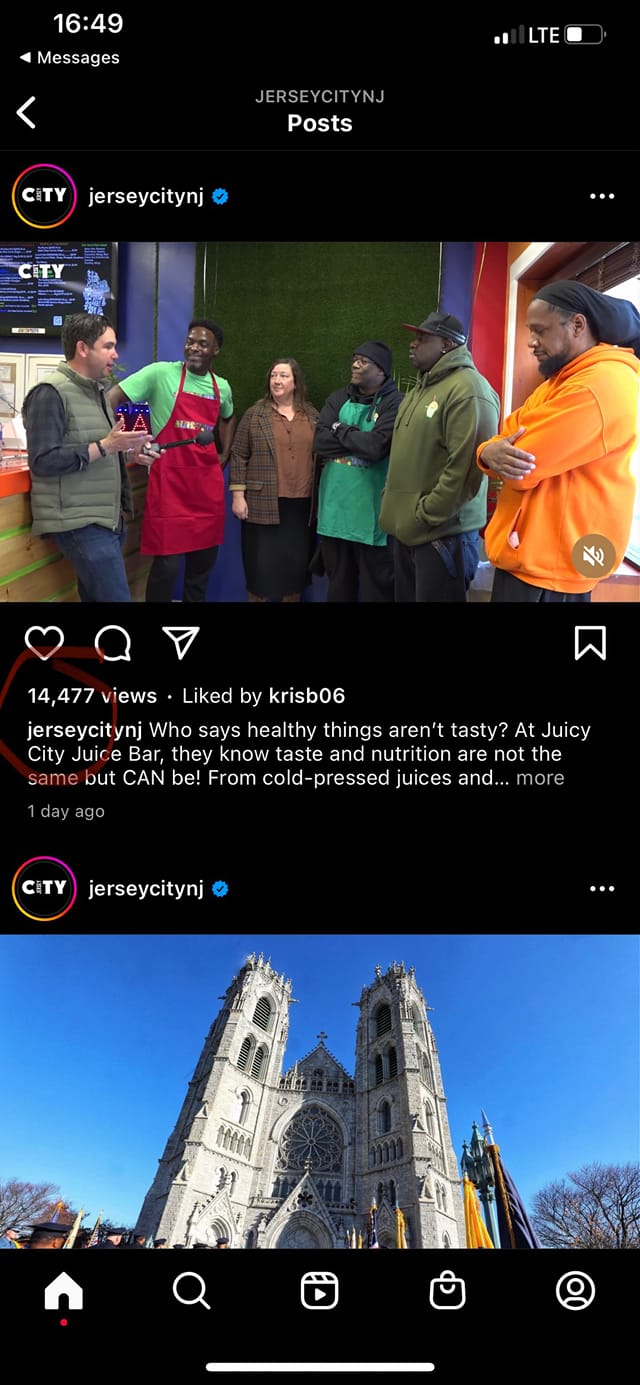This screenshot has width=640, height=1385.
Task: Switch to the Search tab
Action: [x=191, y=1291]
